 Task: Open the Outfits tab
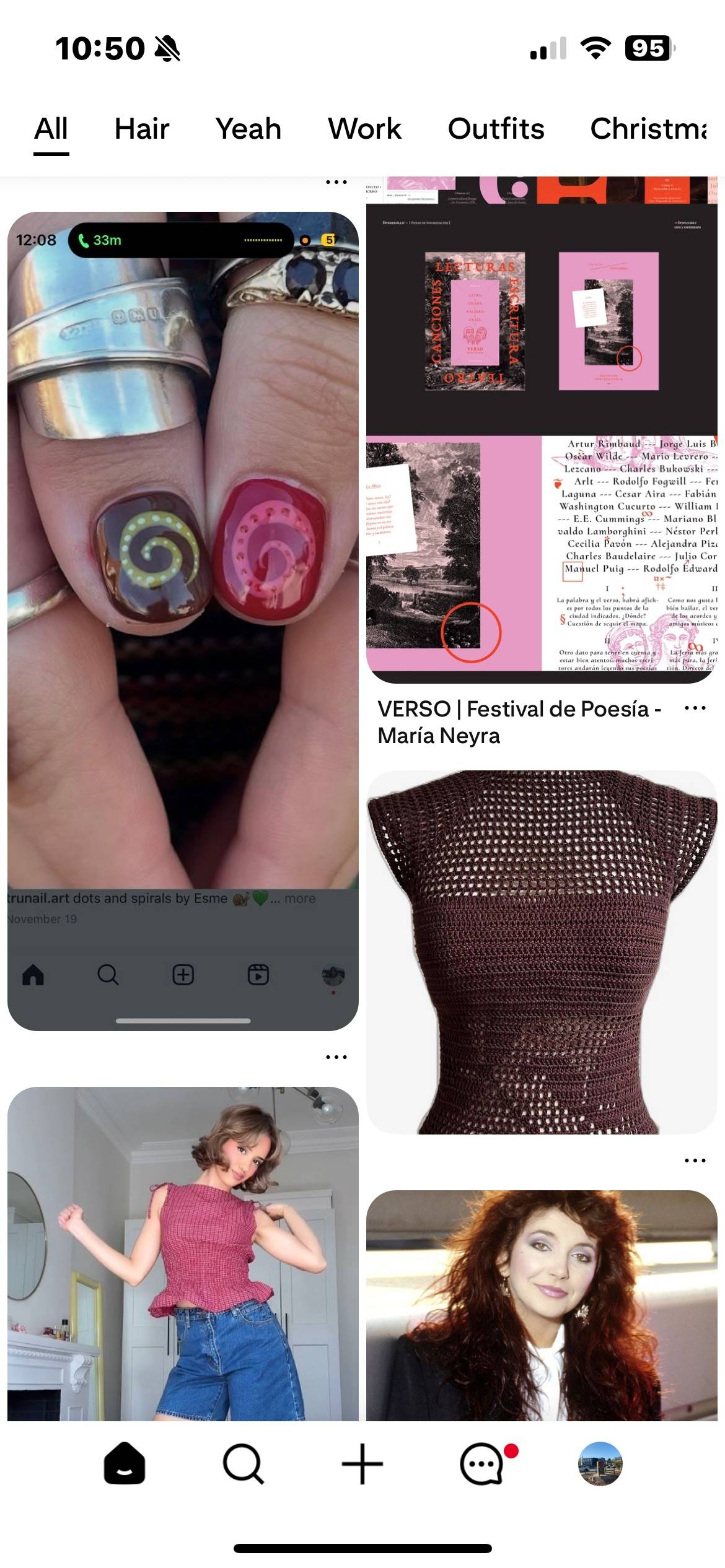click(496, 129)
